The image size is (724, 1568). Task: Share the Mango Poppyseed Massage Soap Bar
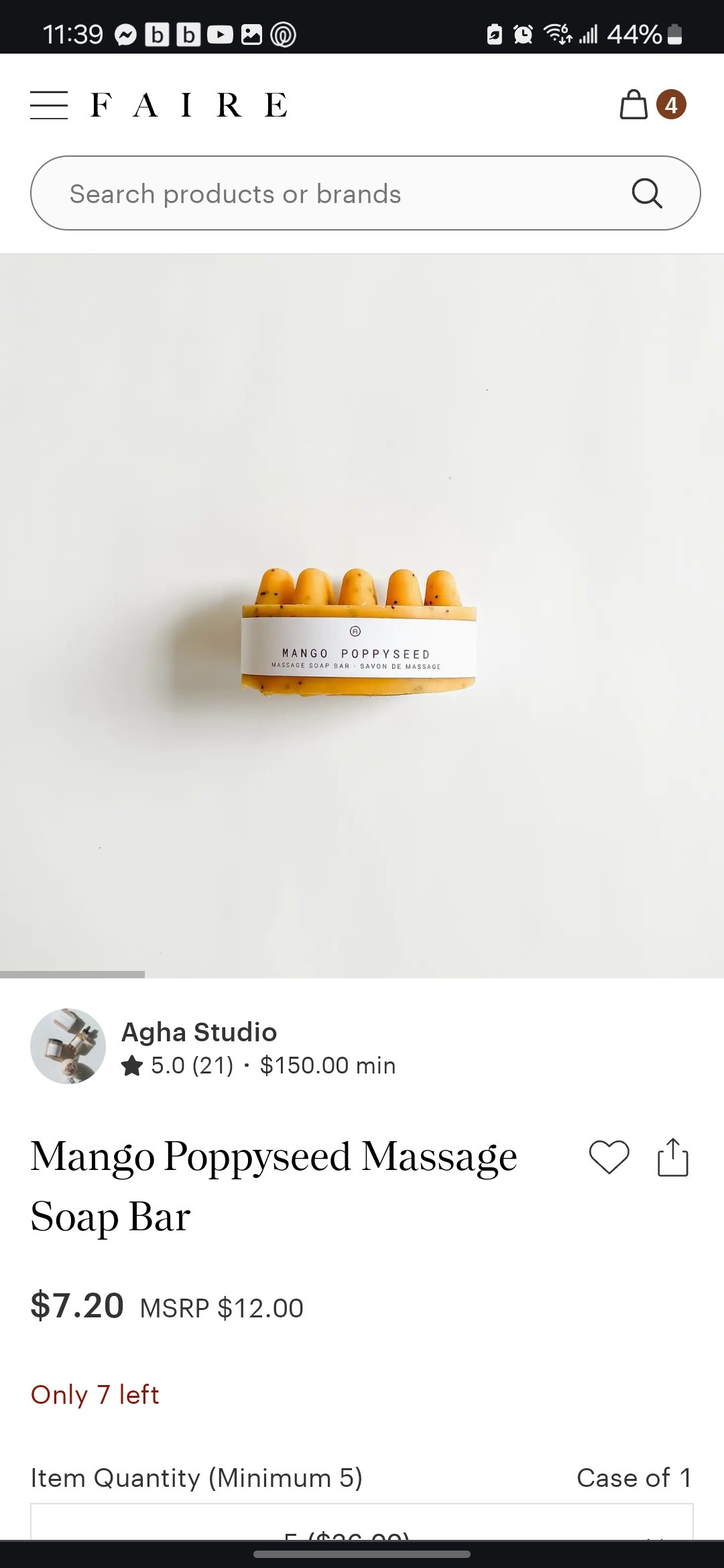point(672,1157)
